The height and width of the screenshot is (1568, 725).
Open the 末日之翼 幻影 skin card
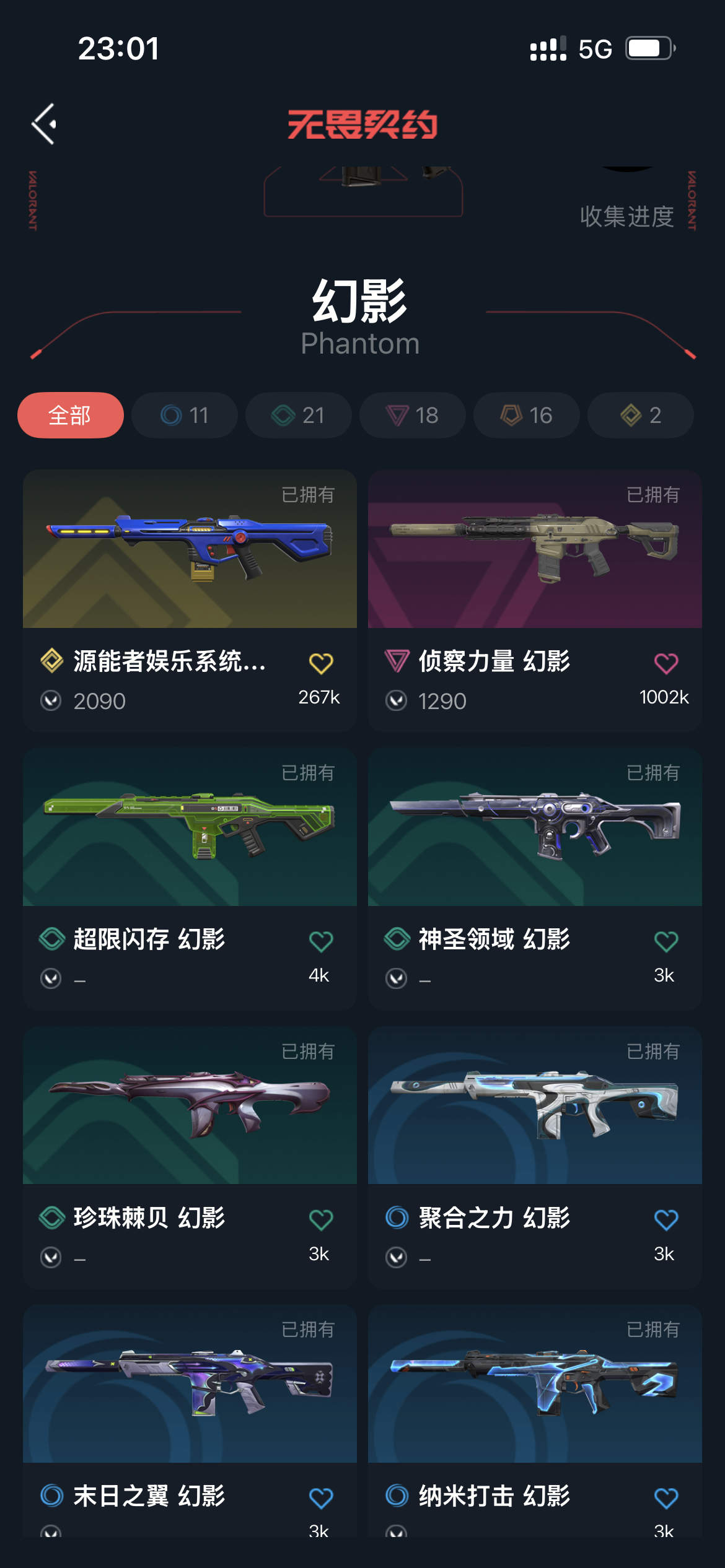pos(190,1384)
